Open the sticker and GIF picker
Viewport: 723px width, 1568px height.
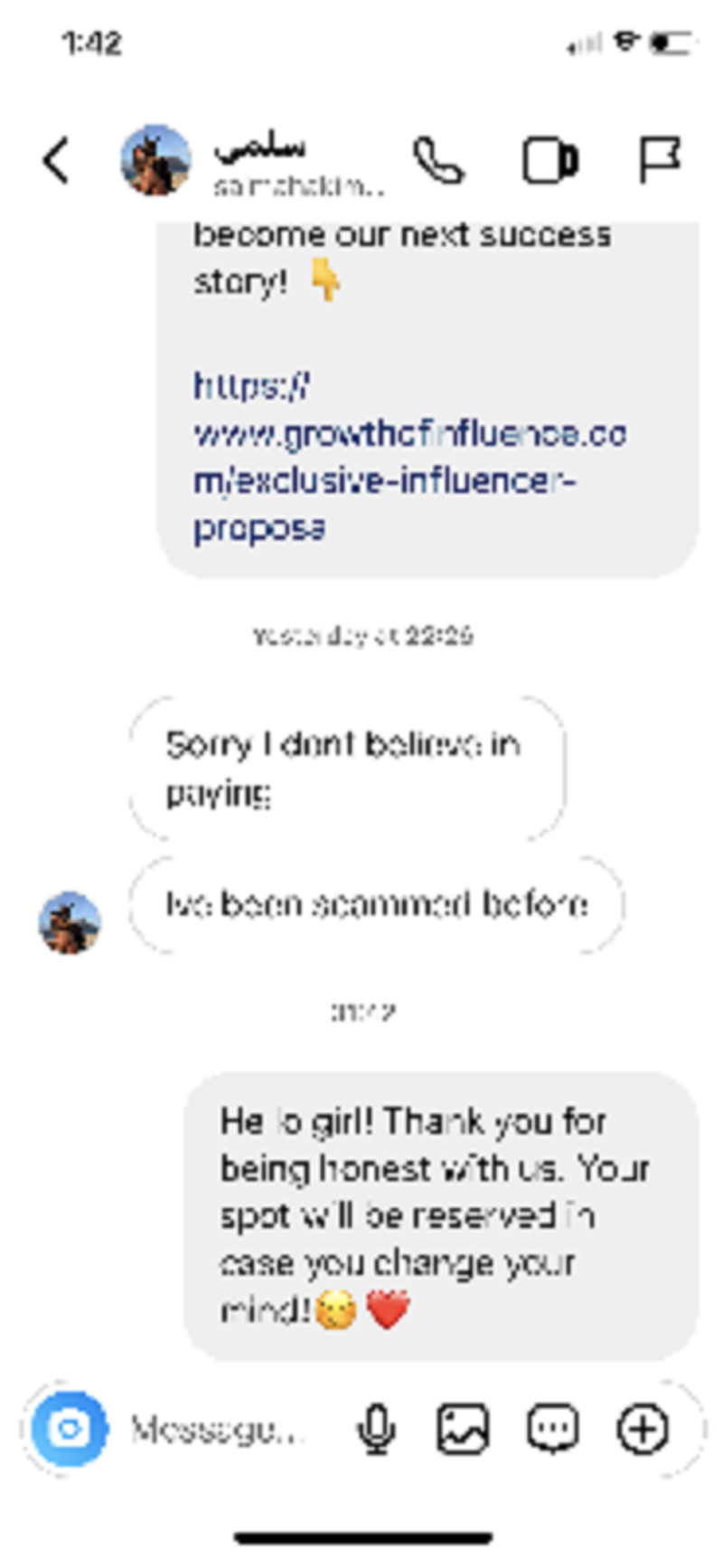[x=552, y=1430]
